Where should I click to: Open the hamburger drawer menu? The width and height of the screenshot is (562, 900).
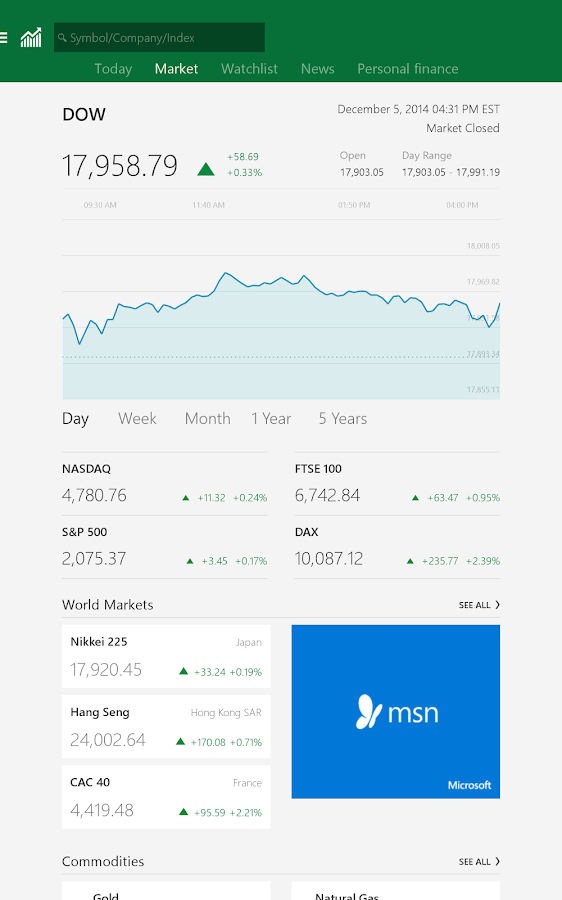[3, 38]
